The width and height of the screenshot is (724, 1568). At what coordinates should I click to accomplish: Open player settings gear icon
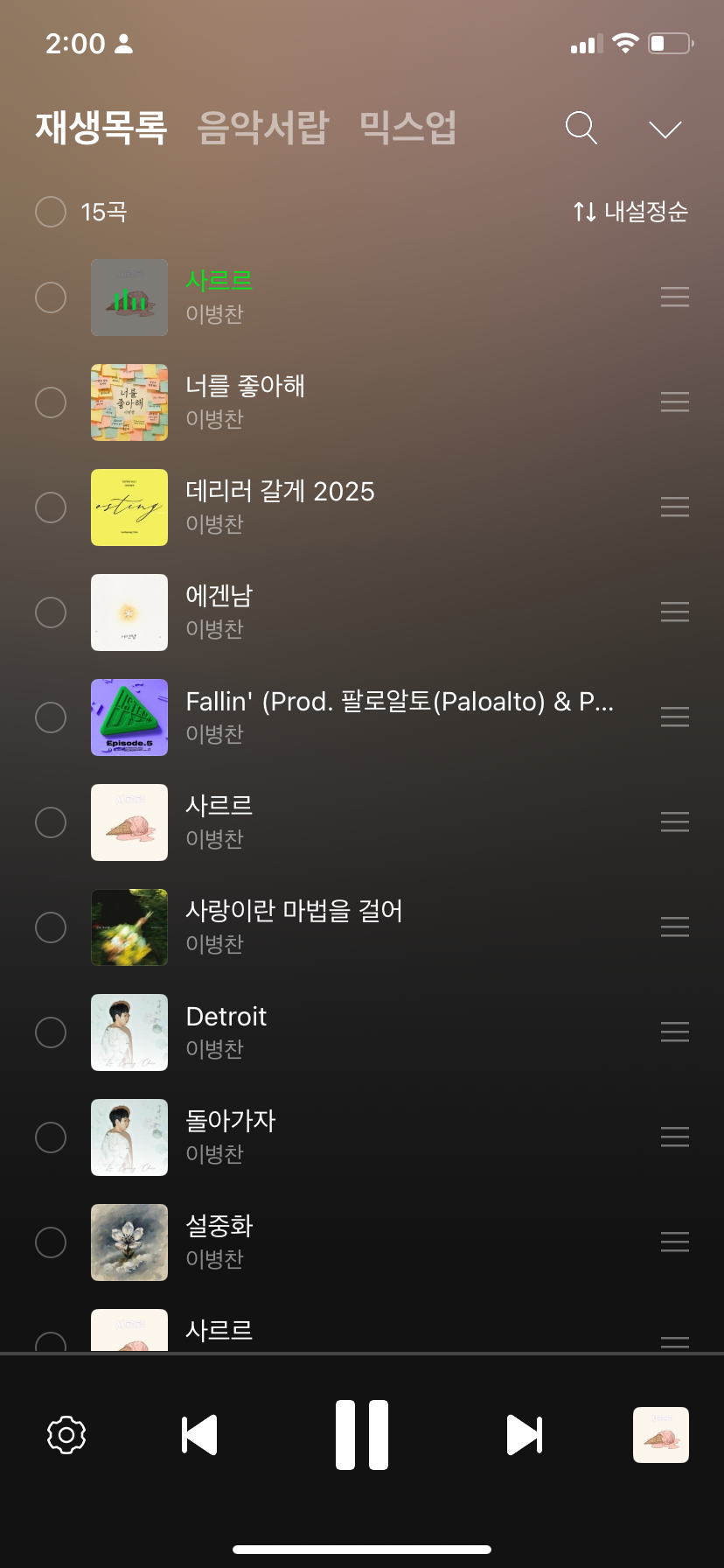66,1435
